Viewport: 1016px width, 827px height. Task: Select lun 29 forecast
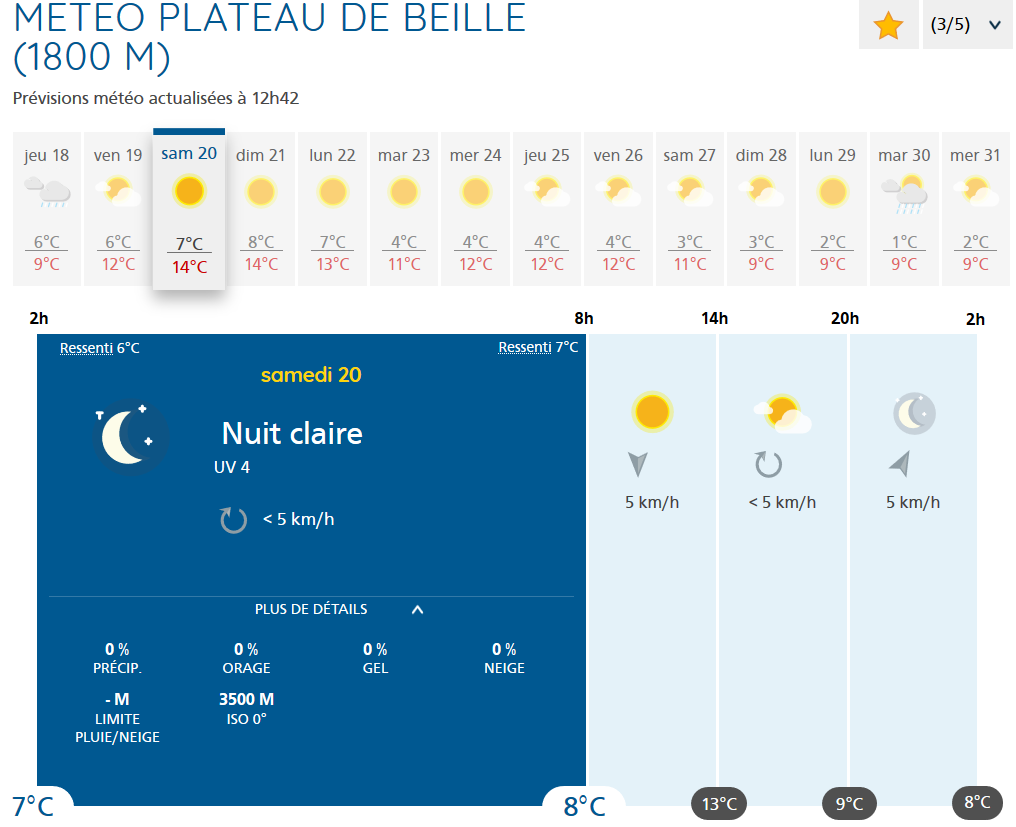pyautogui.click(x=833, y=208)
